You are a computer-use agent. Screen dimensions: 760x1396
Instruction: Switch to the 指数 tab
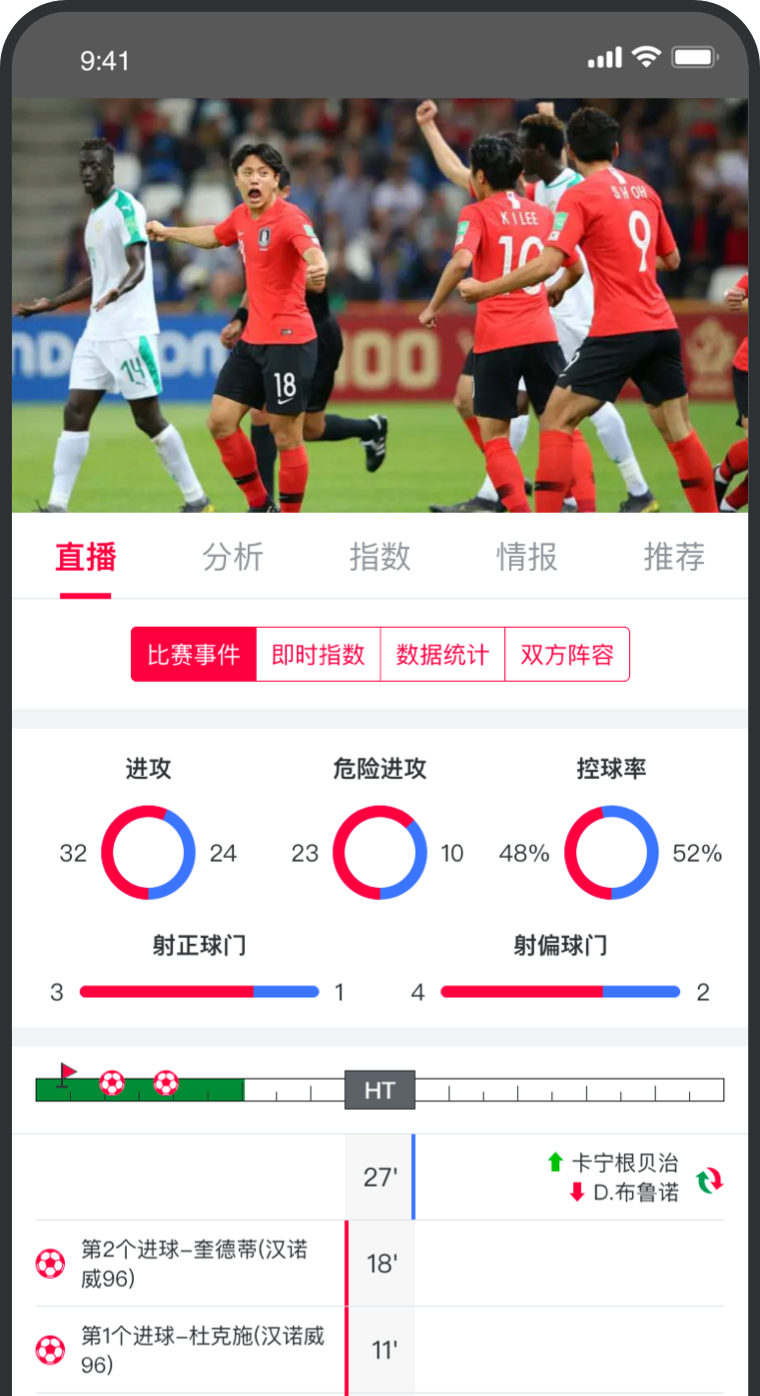[380, 557]
